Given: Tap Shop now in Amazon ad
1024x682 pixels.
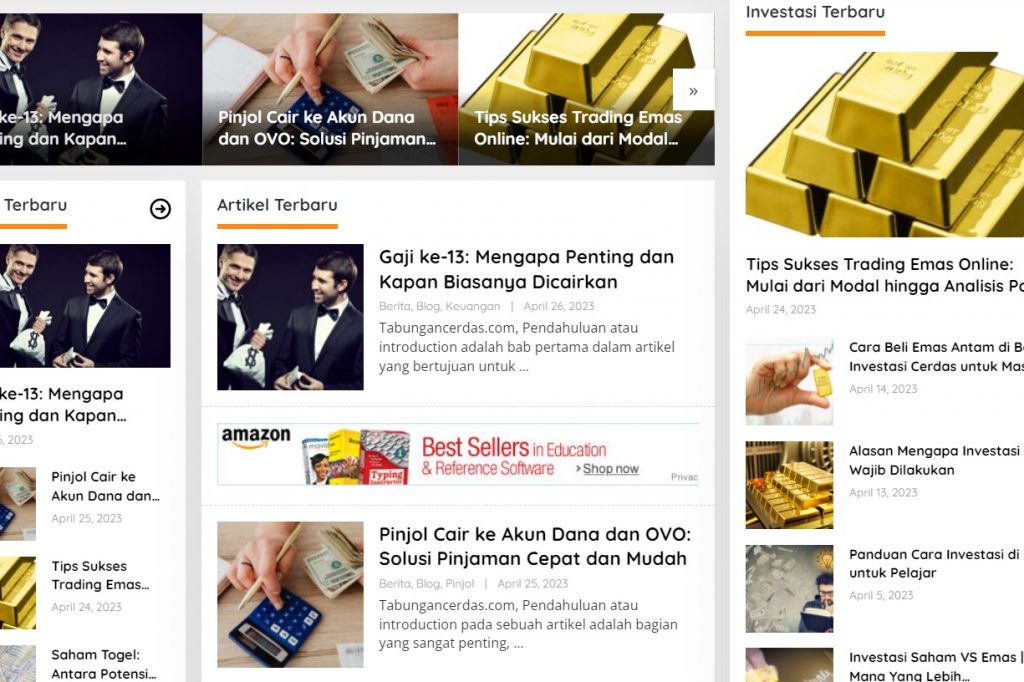Looking at the screenshot, I should pyautogui.click(x=610, y=469).
